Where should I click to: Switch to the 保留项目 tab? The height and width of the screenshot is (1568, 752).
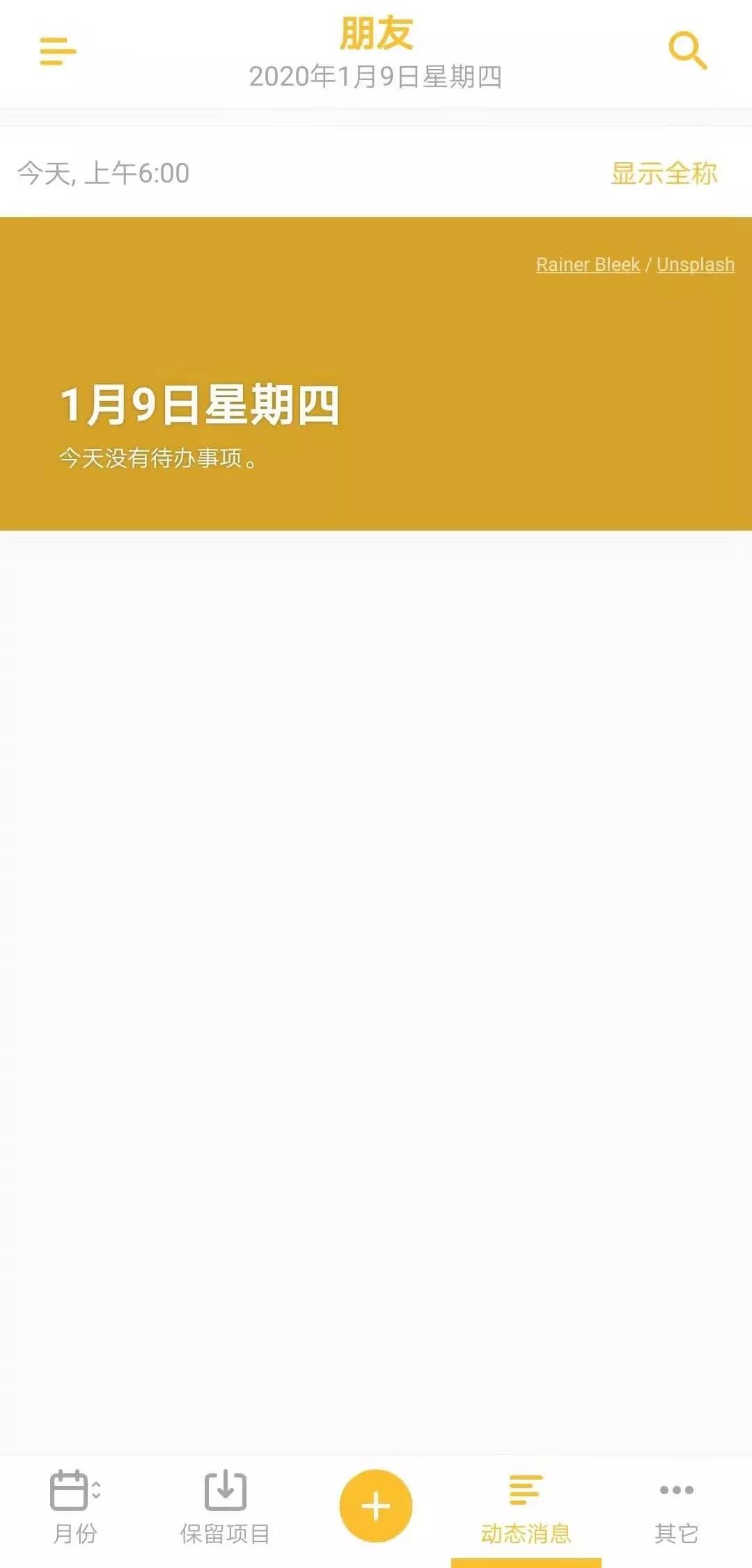coord(225,1507)
